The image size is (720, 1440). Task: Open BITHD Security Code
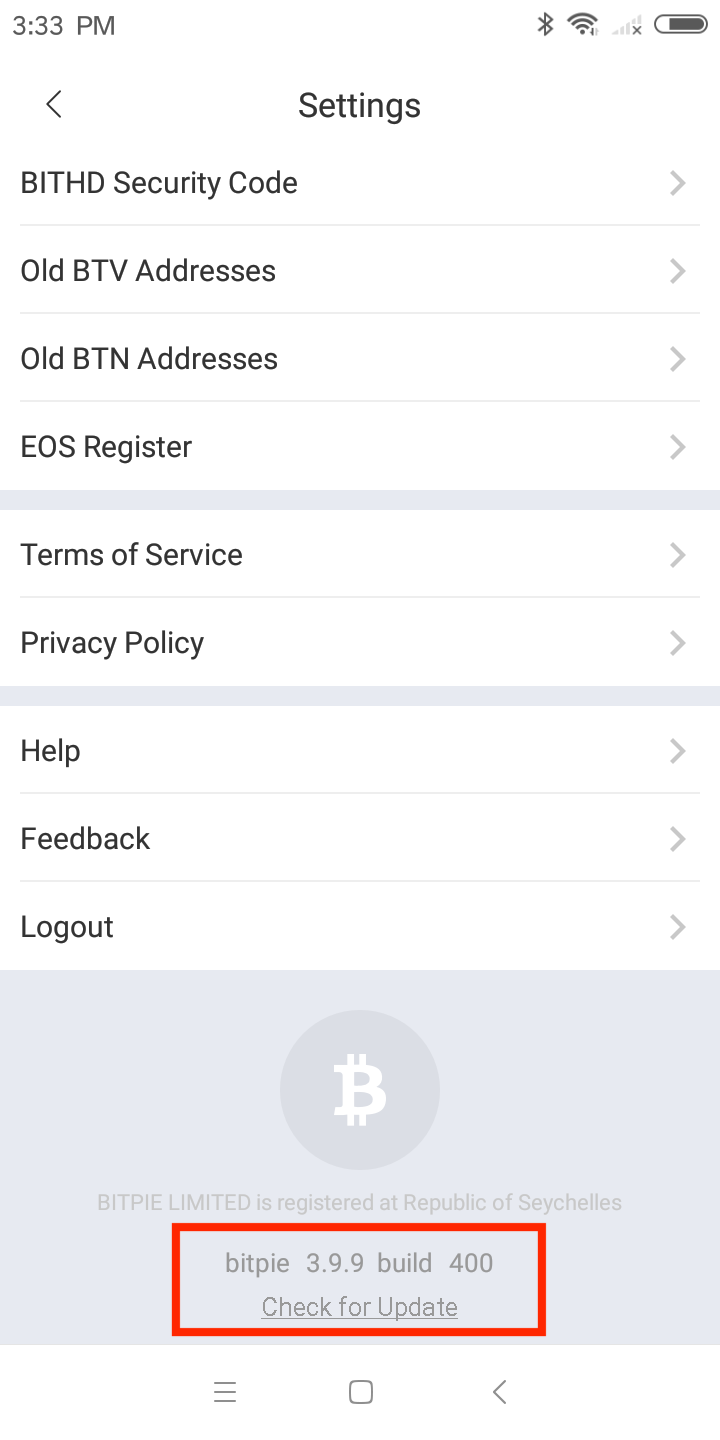point(360,183)
